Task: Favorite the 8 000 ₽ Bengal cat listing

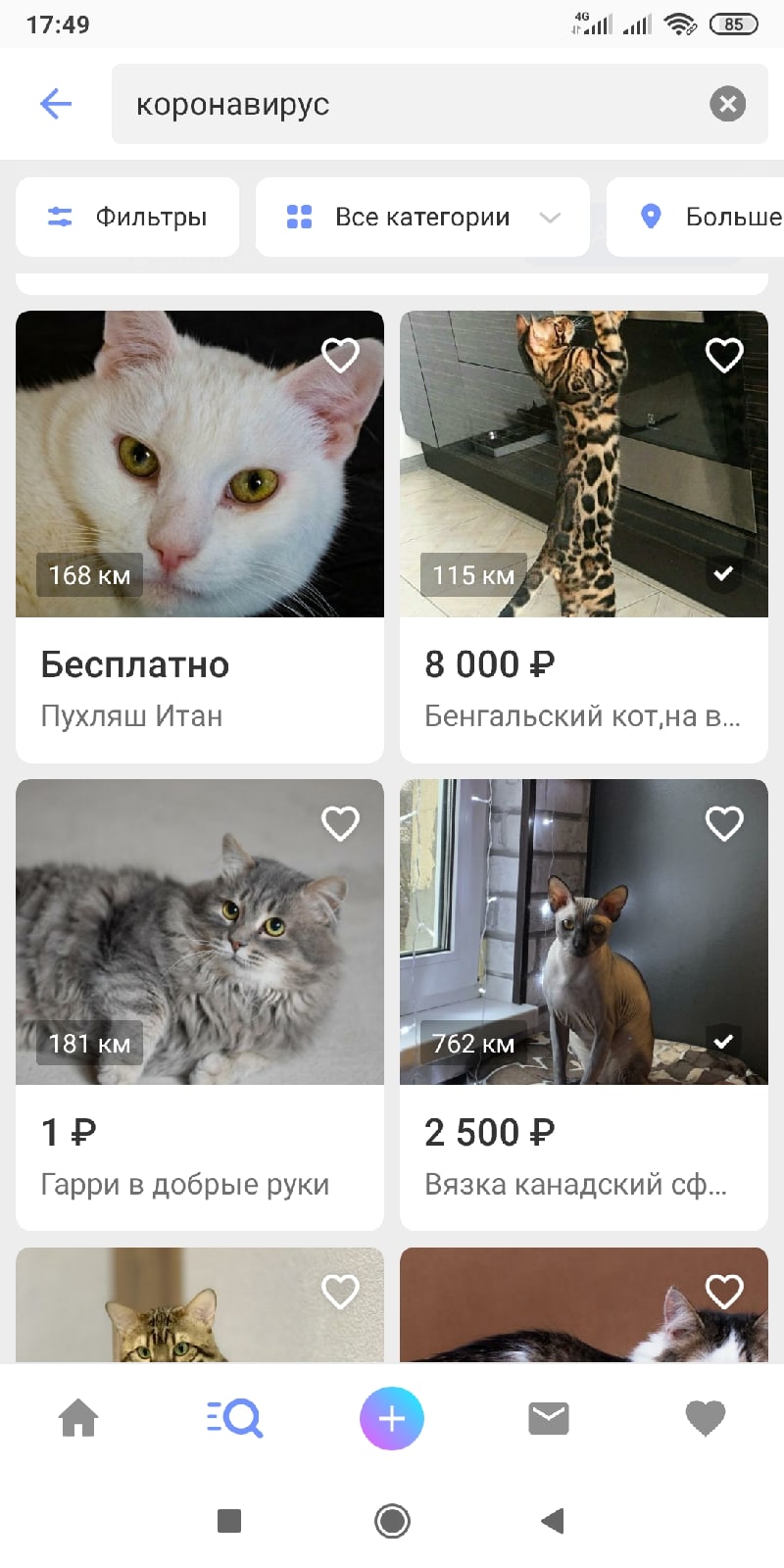Action: 724,355
